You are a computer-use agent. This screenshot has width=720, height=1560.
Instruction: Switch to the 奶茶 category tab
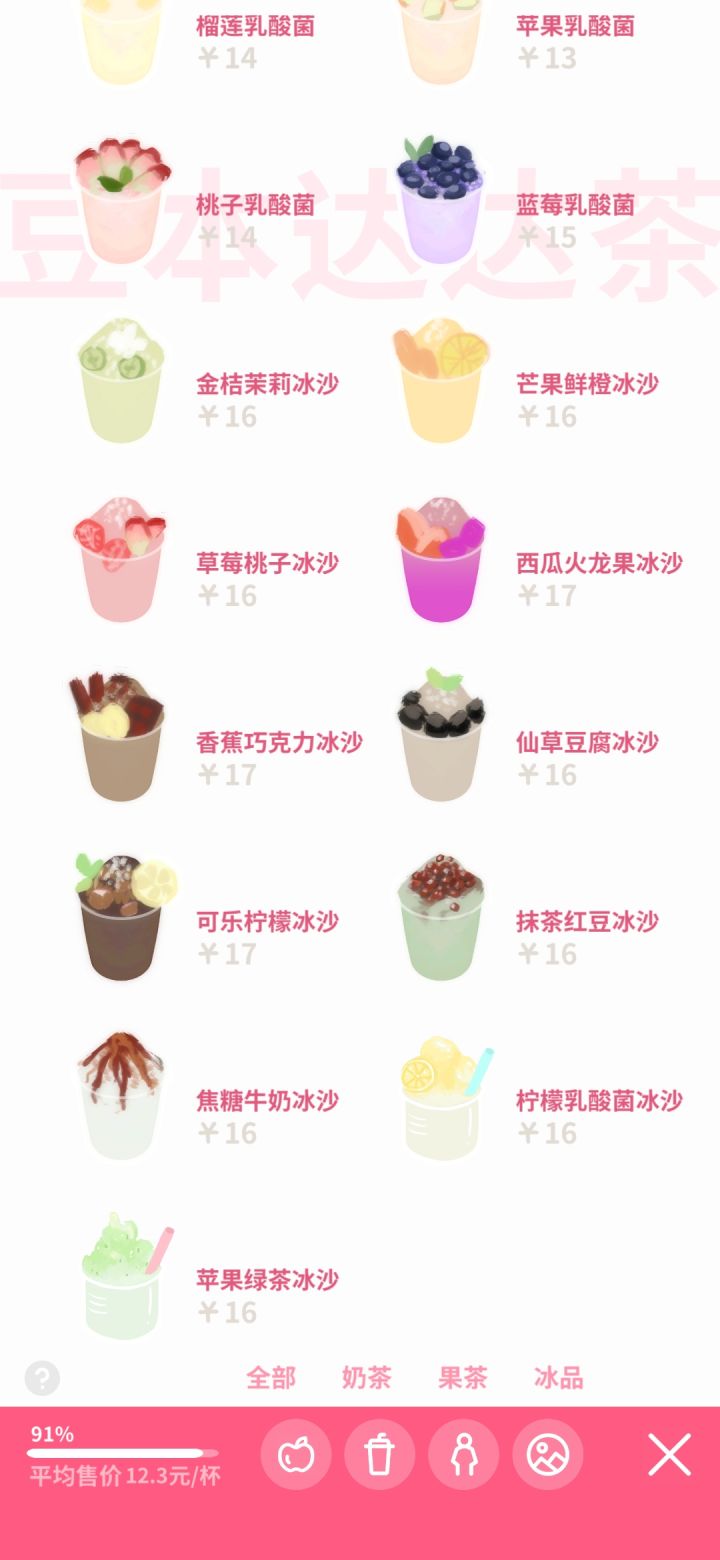(366, 1378)
